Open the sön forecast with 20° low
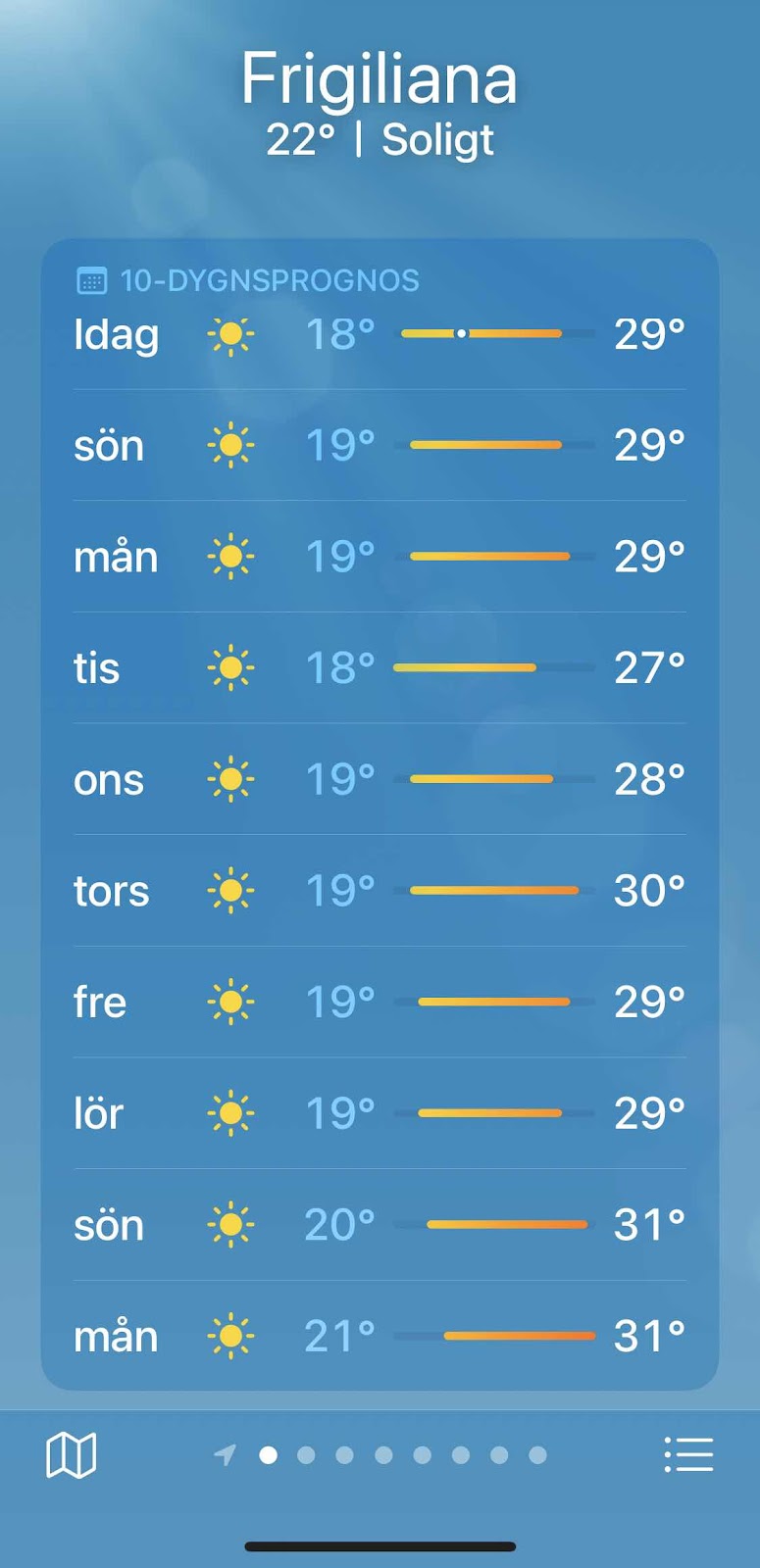 point(380,1225)
